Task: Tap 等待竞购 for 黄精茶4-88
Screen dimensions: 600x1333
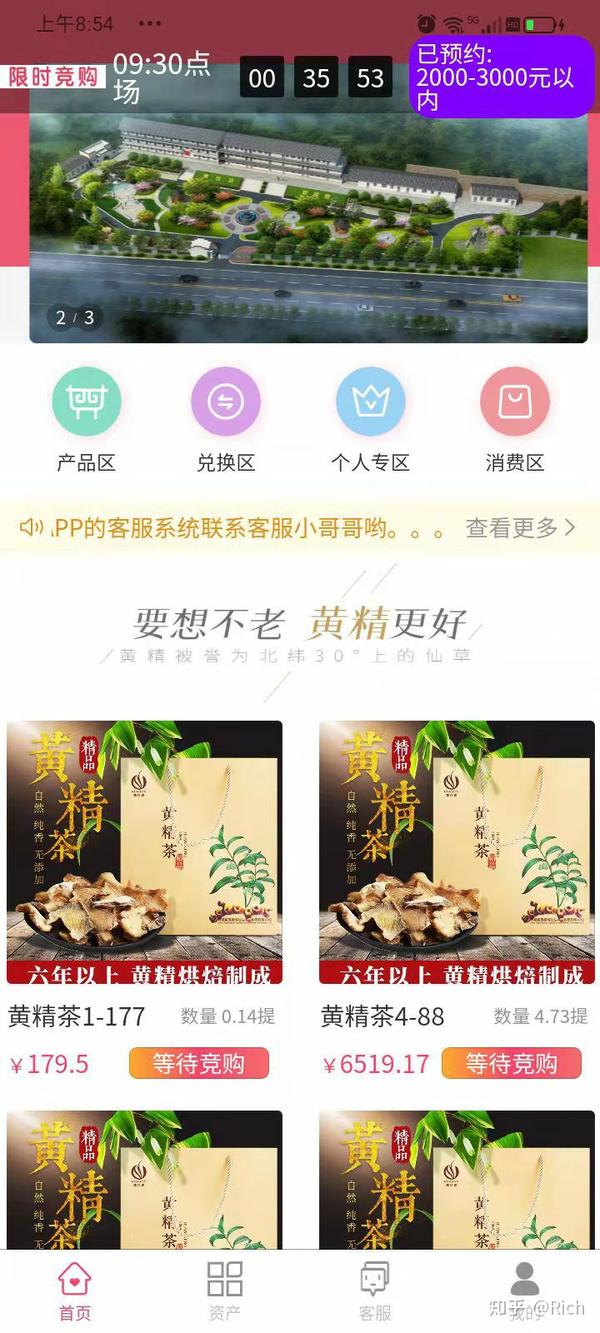Action: tap(511, 1063)
